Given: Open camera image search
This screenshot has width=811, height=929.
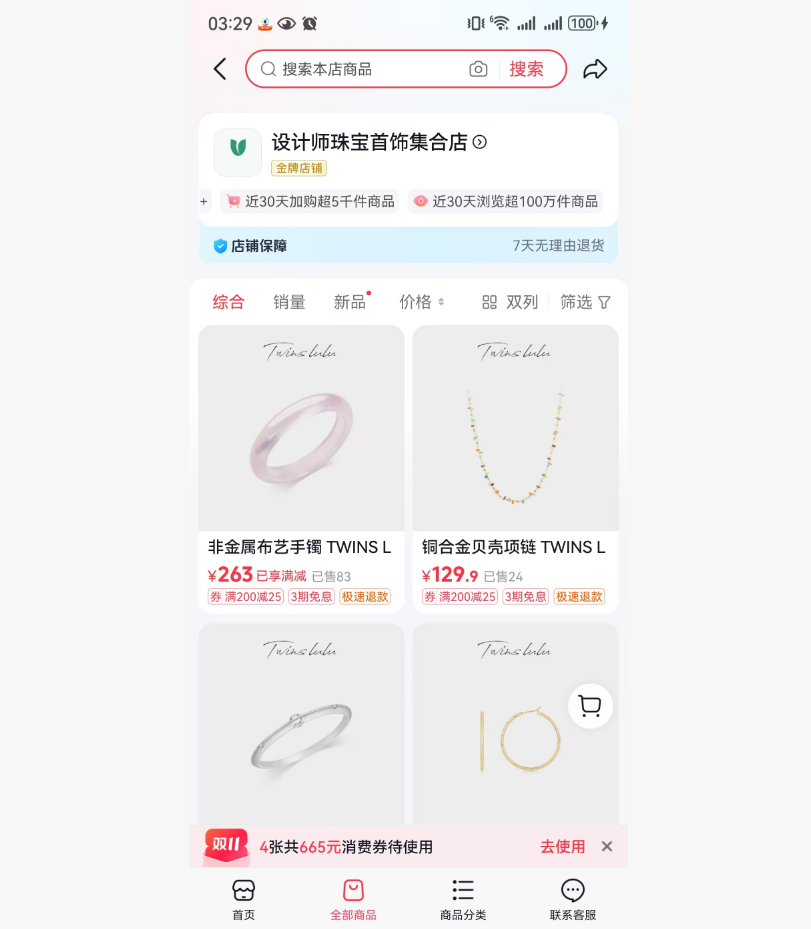Looking at the screenshot, I should coord(478,69).
